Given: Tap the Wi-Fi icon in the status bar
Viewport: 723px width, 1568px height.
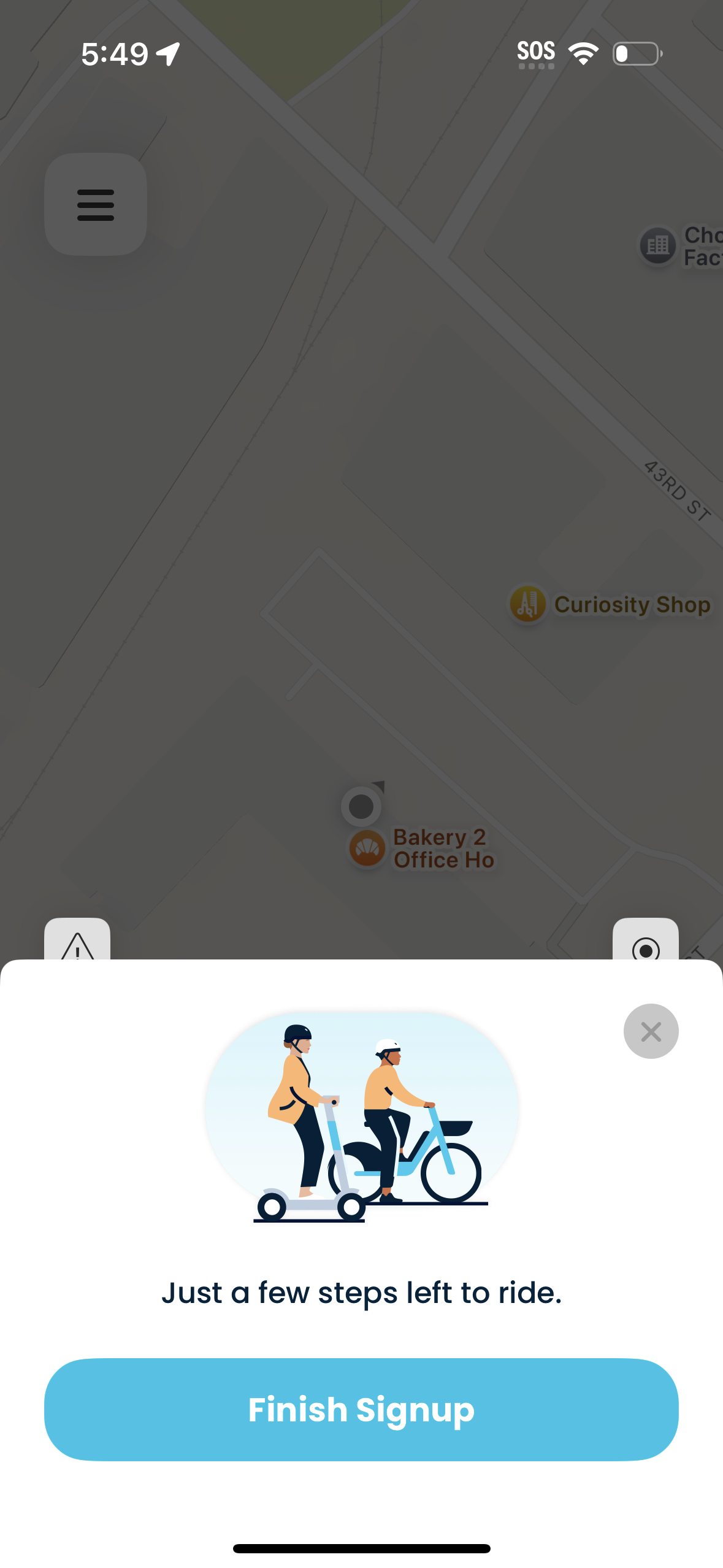Looking at the screenshot, I should [x=583, y=53].
